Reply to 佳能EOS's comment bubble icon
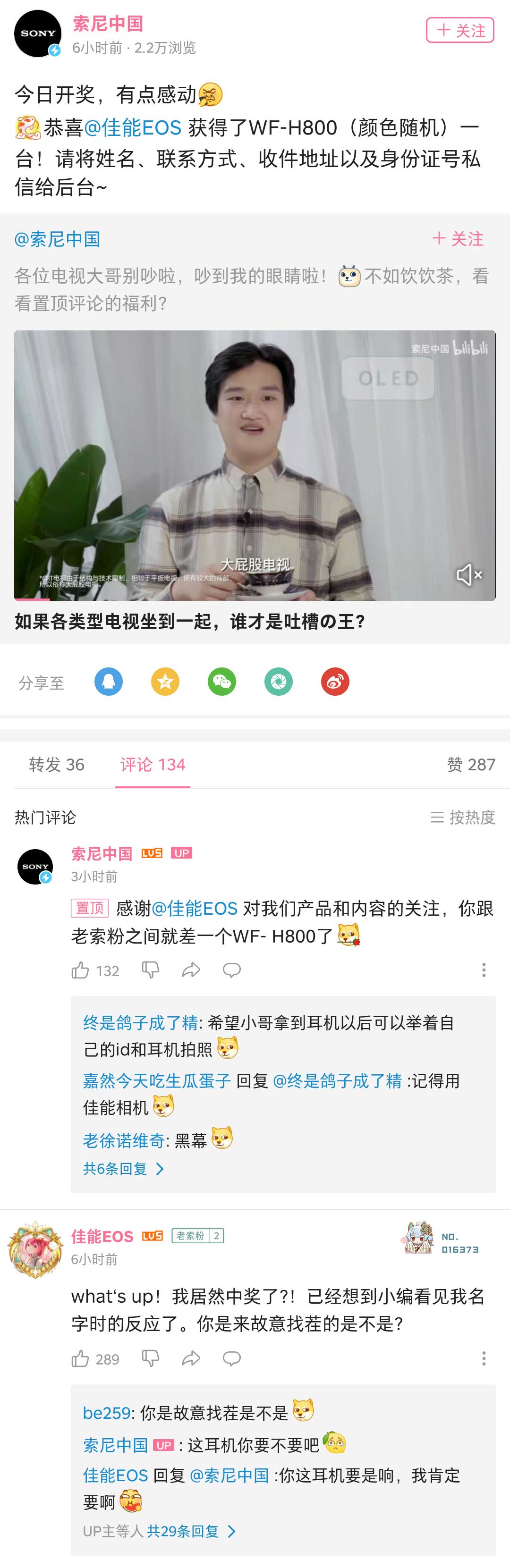 tap(231, 1358)
